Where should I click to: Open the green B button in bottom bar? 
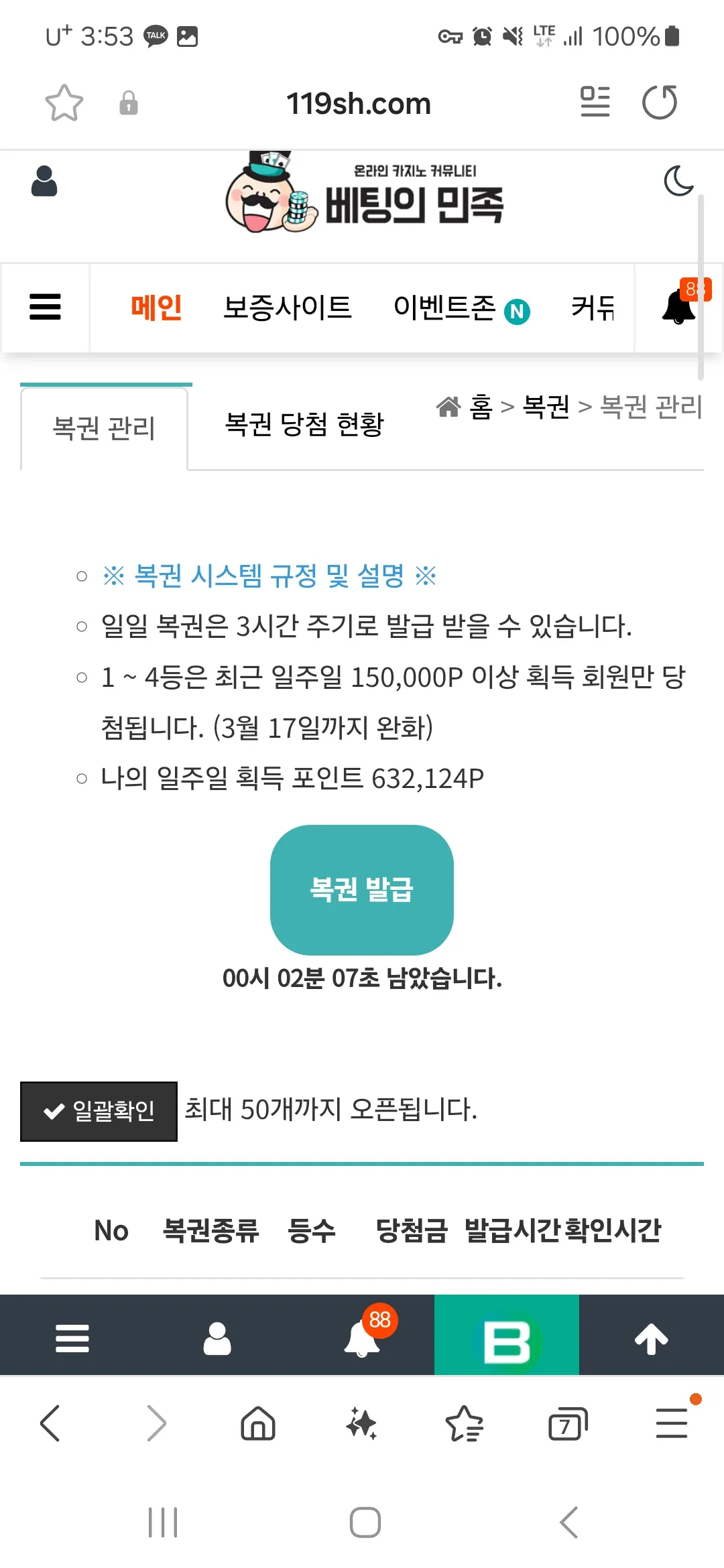tap(507, 1335)
